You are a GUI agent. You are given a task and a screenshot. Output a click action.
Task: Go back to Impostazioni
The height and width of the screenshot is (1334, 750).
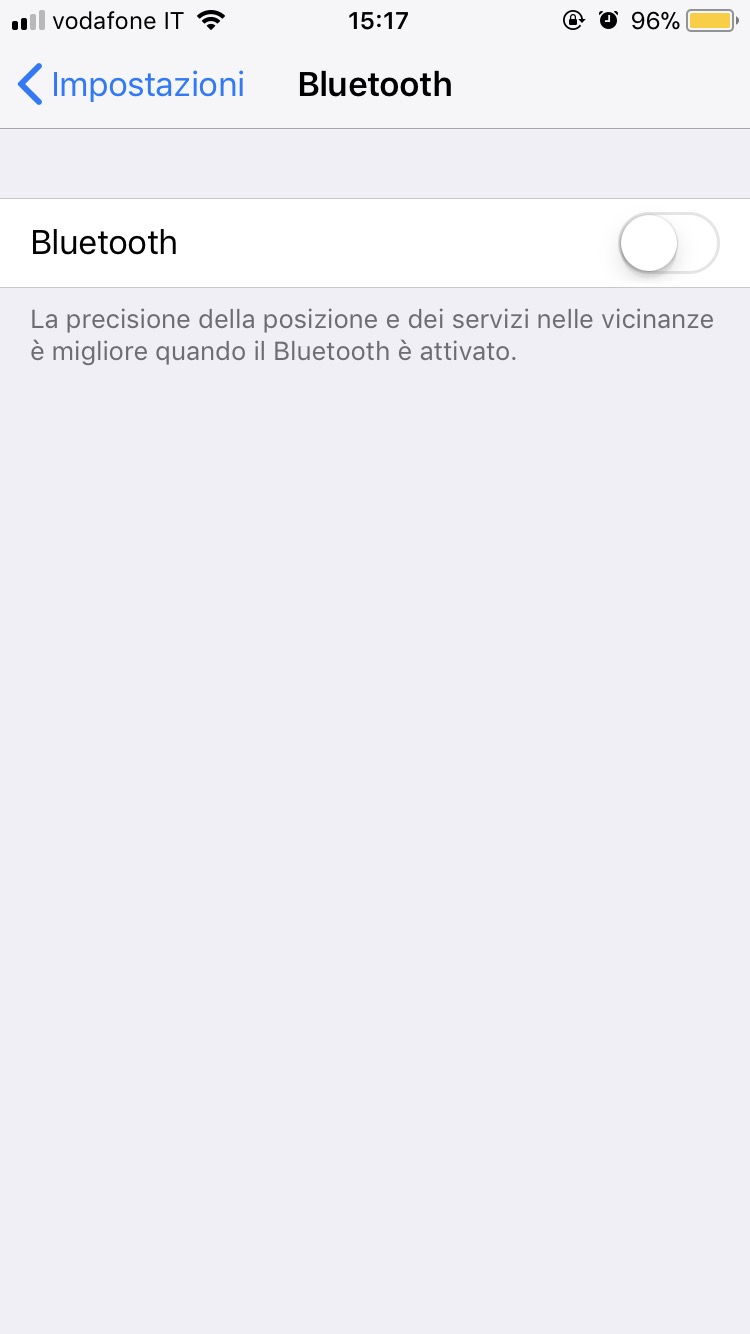(130, 85)
